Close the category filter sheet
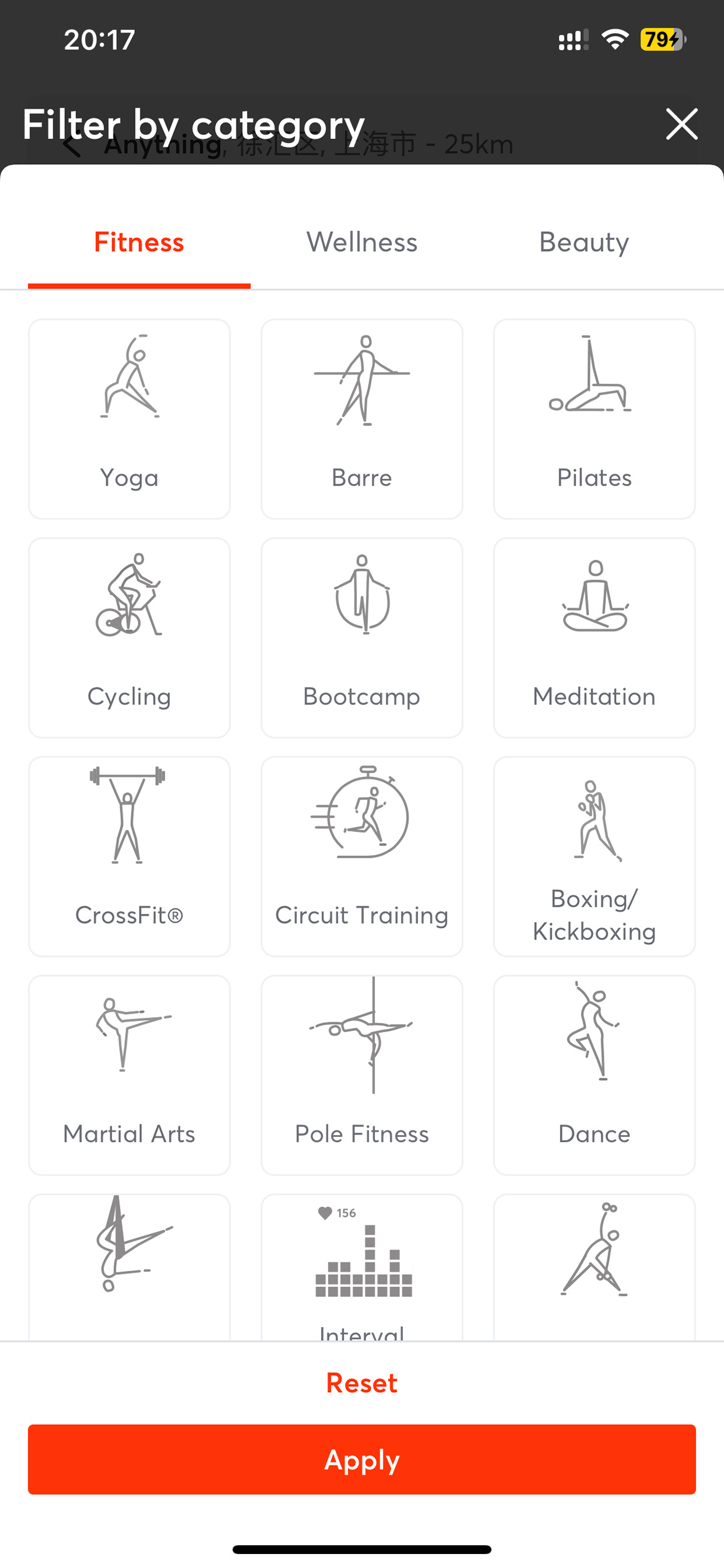The image size is (724, 1568). pos(681,124)
